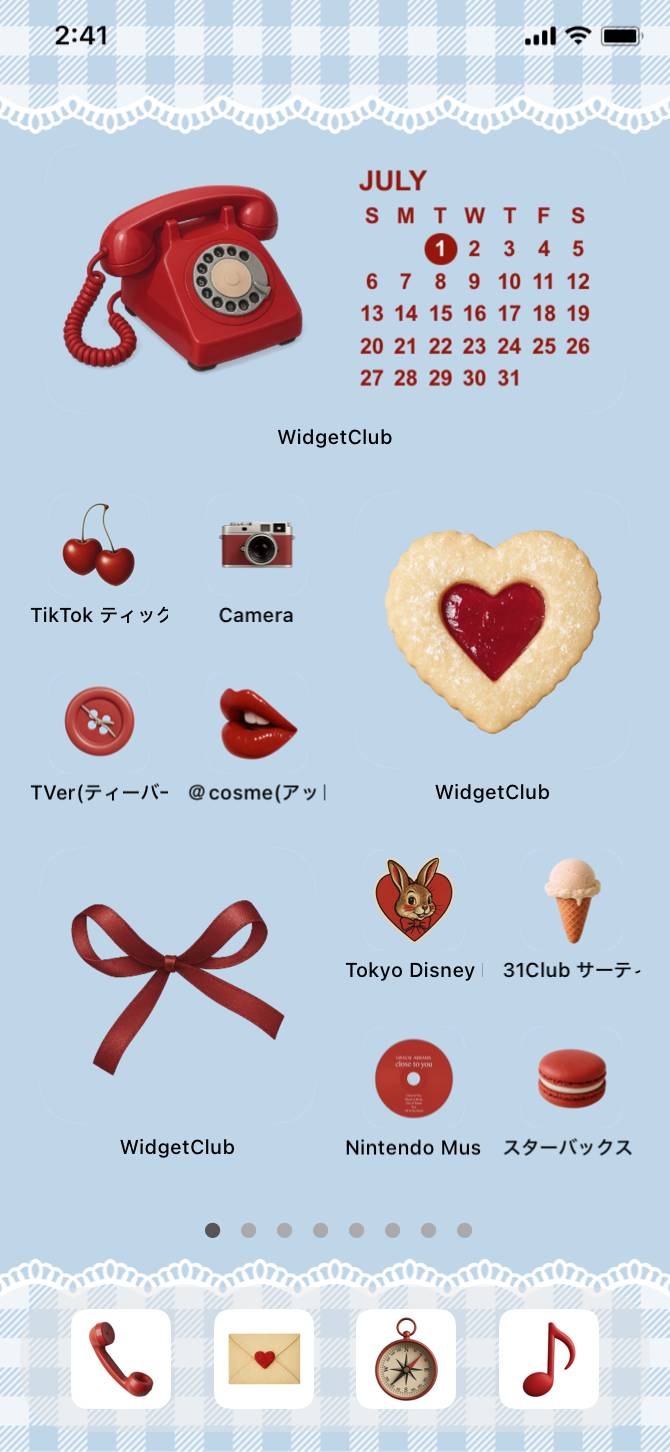The width and height of the screenshot is (670, 1452).
Task: Launch the Camera app
Action: pyautogui.click(x=256, y=545)
